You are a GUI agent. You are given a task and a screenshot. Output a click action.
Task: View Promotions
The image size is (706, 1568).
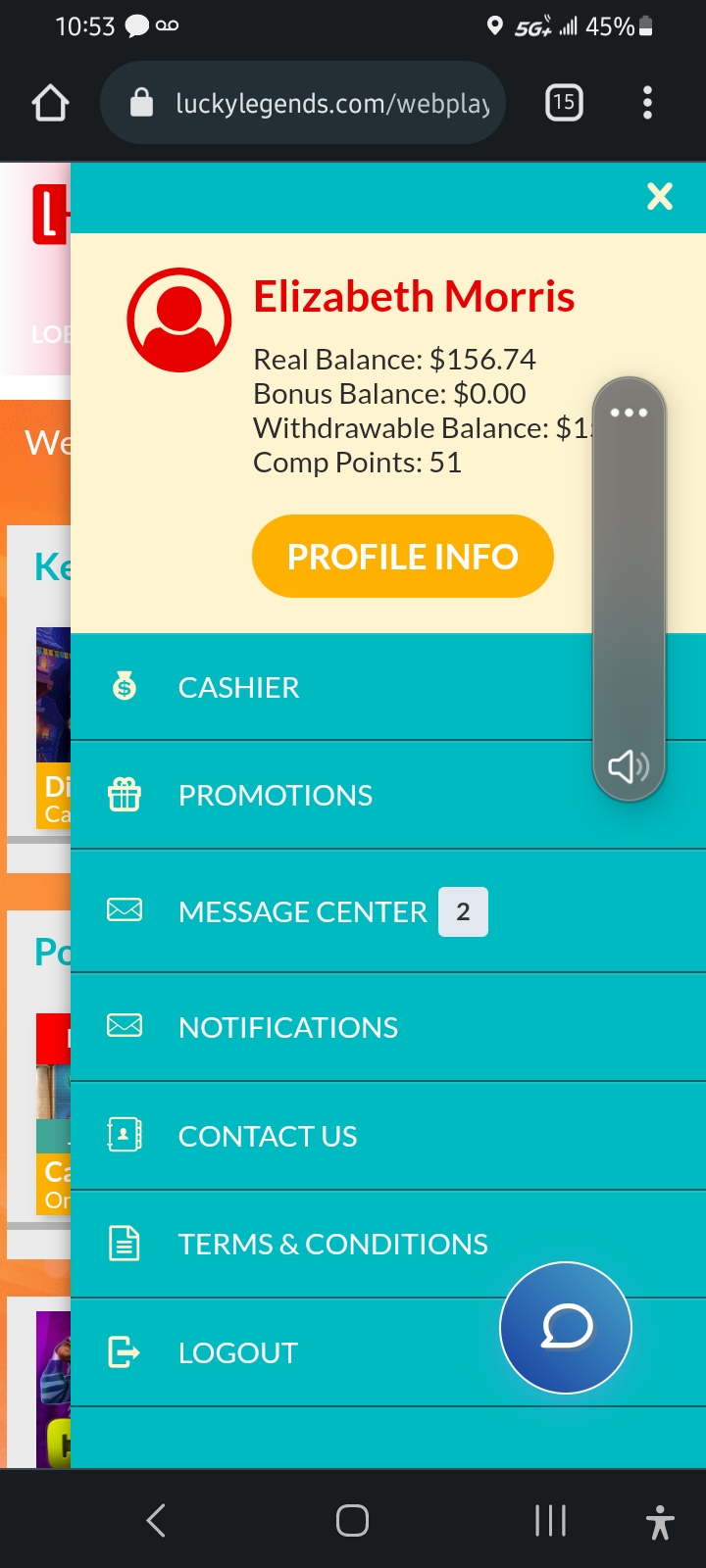(x=275, y=795)
